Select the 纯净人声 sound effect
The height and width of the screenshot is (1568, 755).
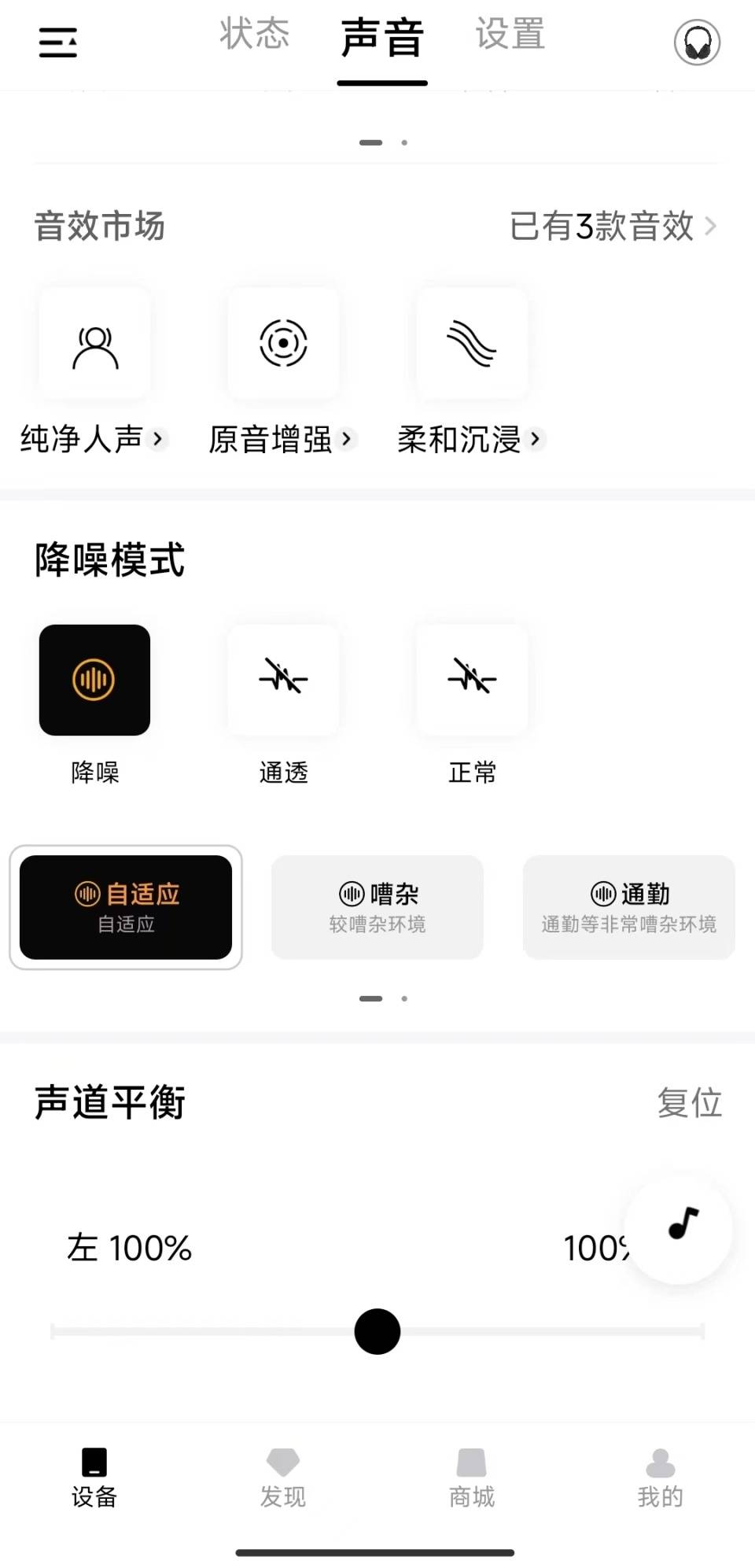click(x=94, y=344)
